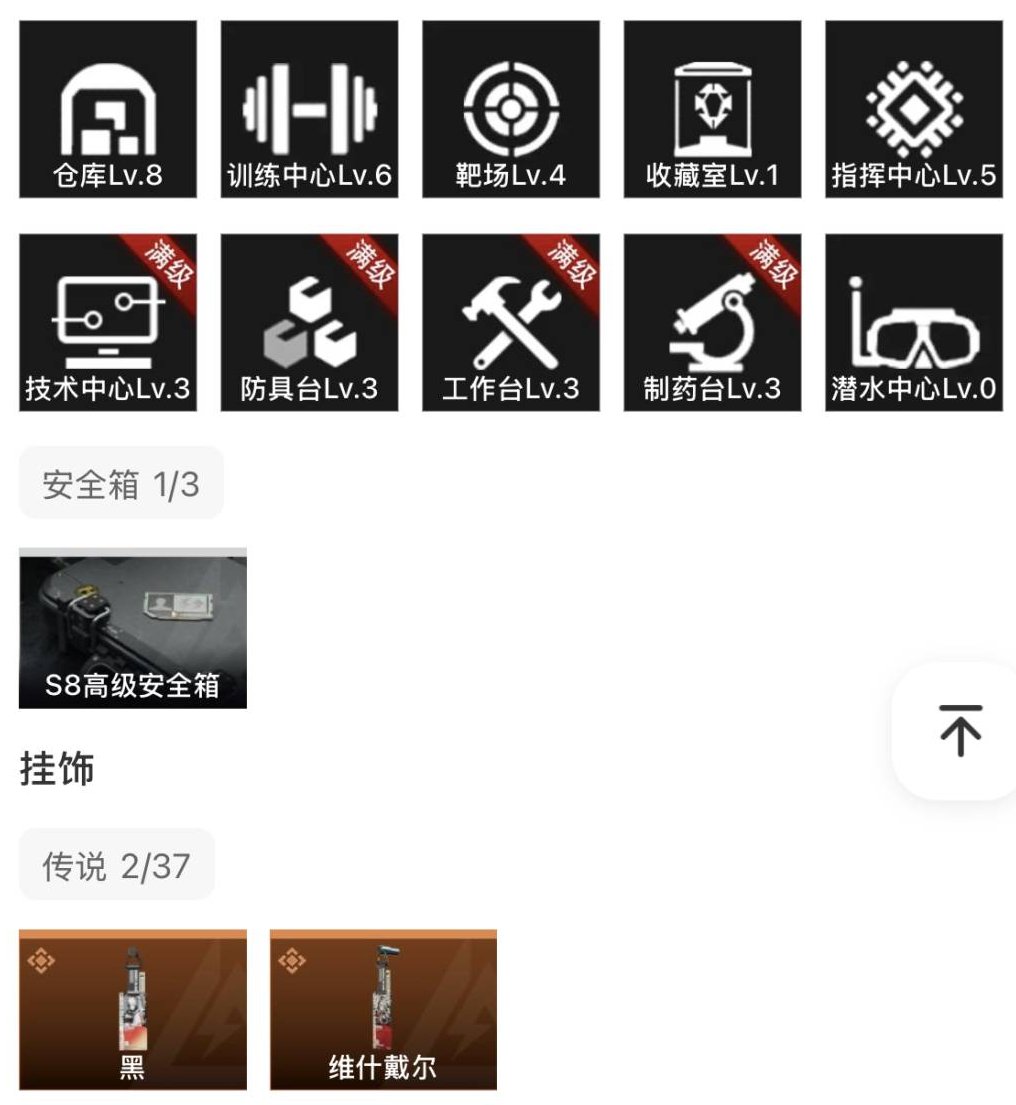Open the 防具台Lv.3 armor bench
The height and width of the screenshot is (1105, 1016).
pyautogui.click(x=311, y=322)
